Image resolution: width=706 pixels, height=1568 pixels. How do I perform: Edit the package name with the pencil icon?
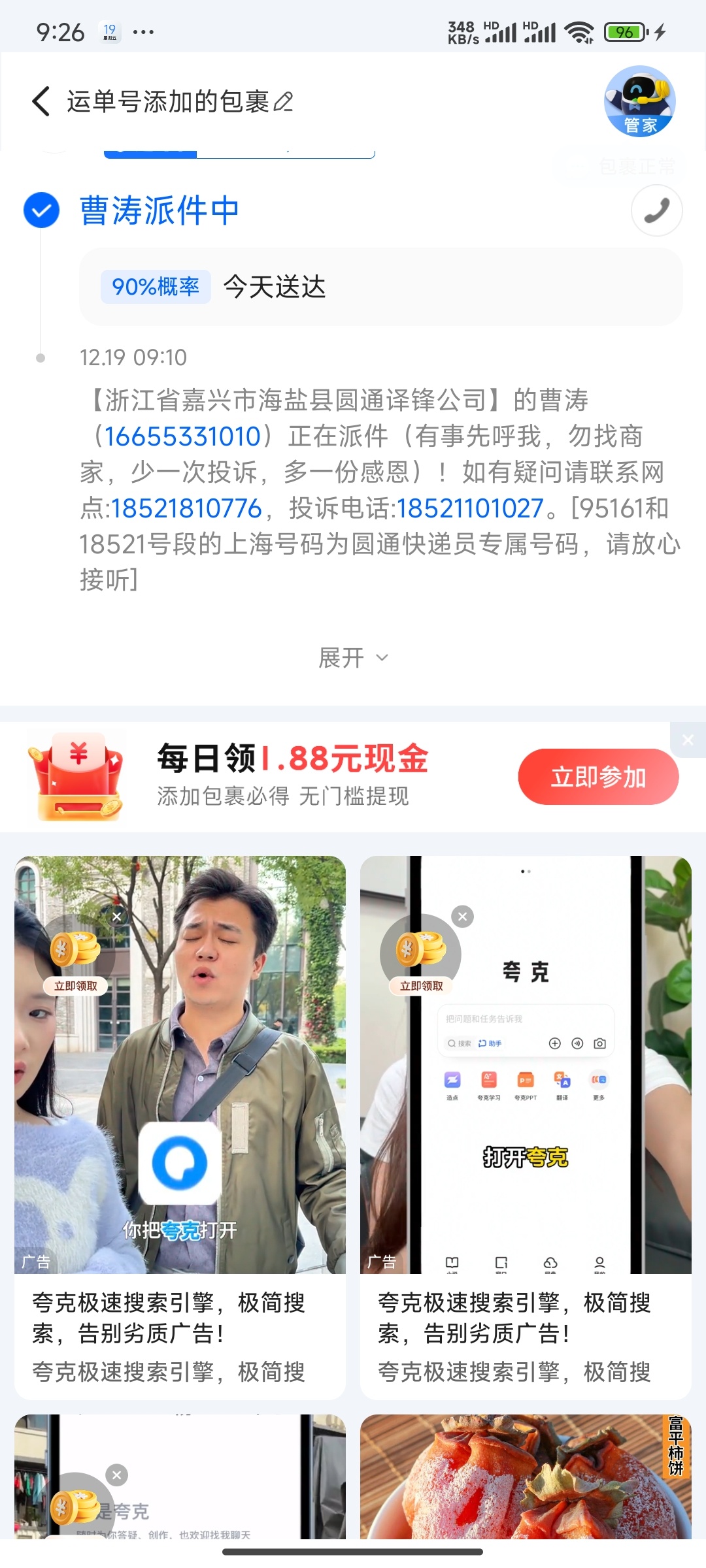tap(284, 102)
